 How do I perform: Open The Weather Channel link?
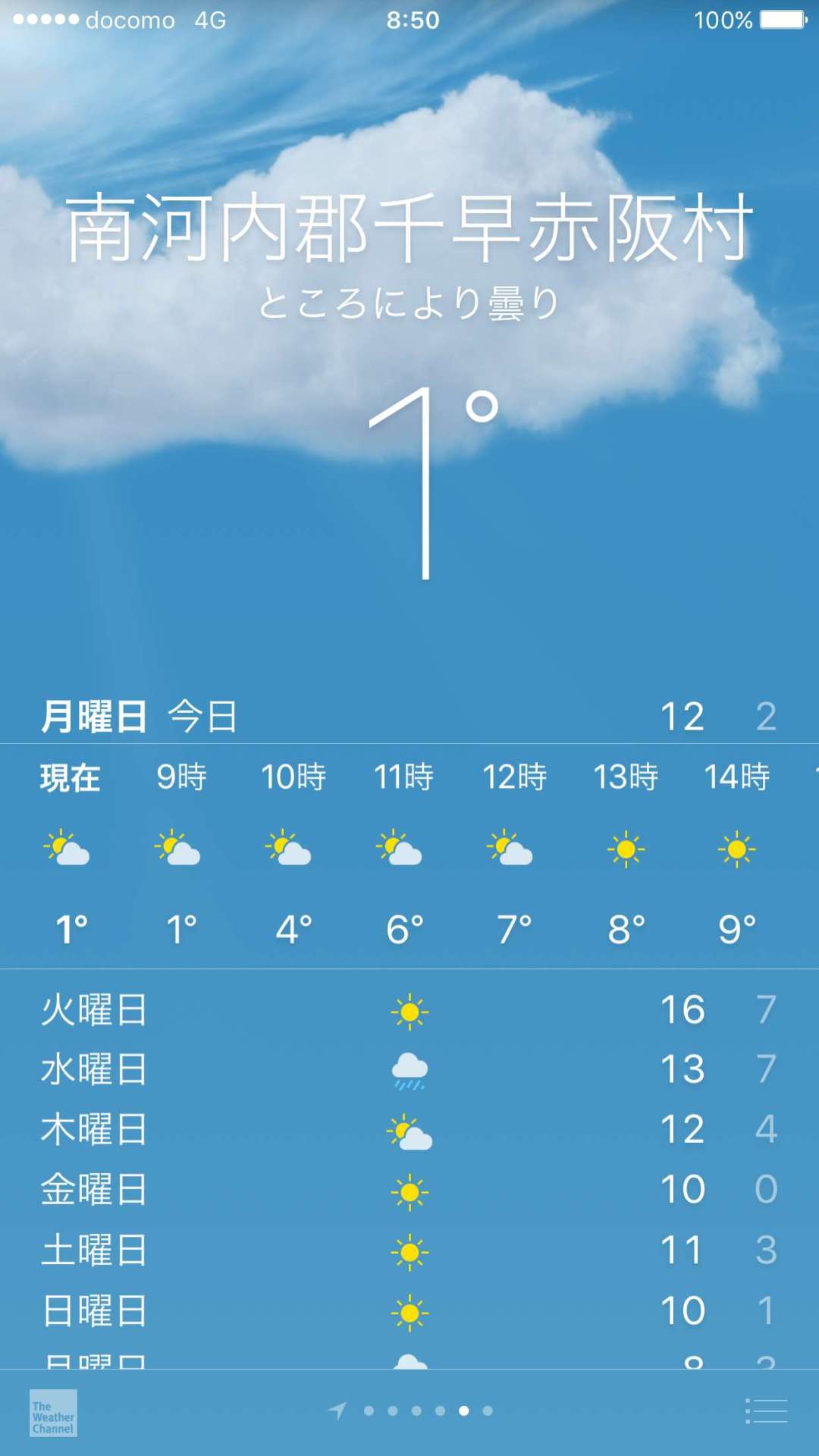point(53,1413)
